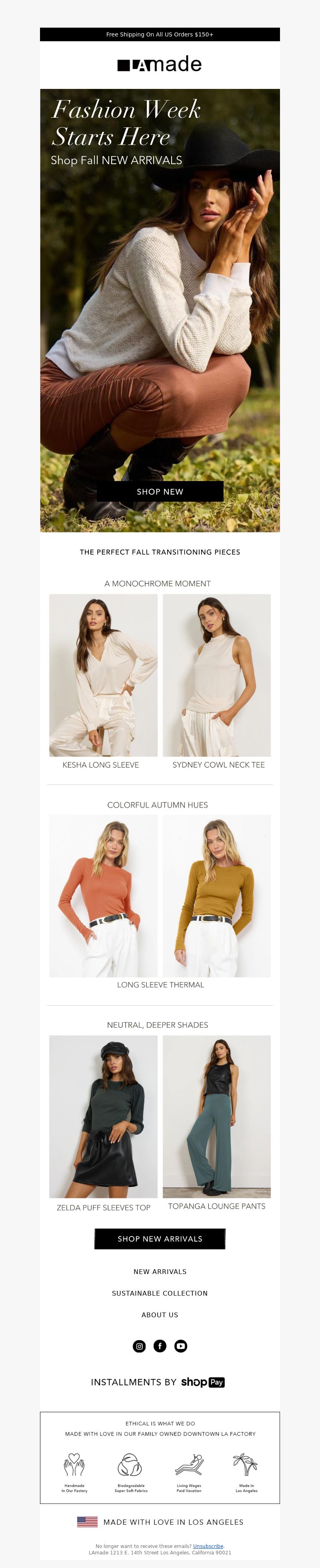Open LAmade's Facebook page
320x1568 pixels.
click(160, 1346)
